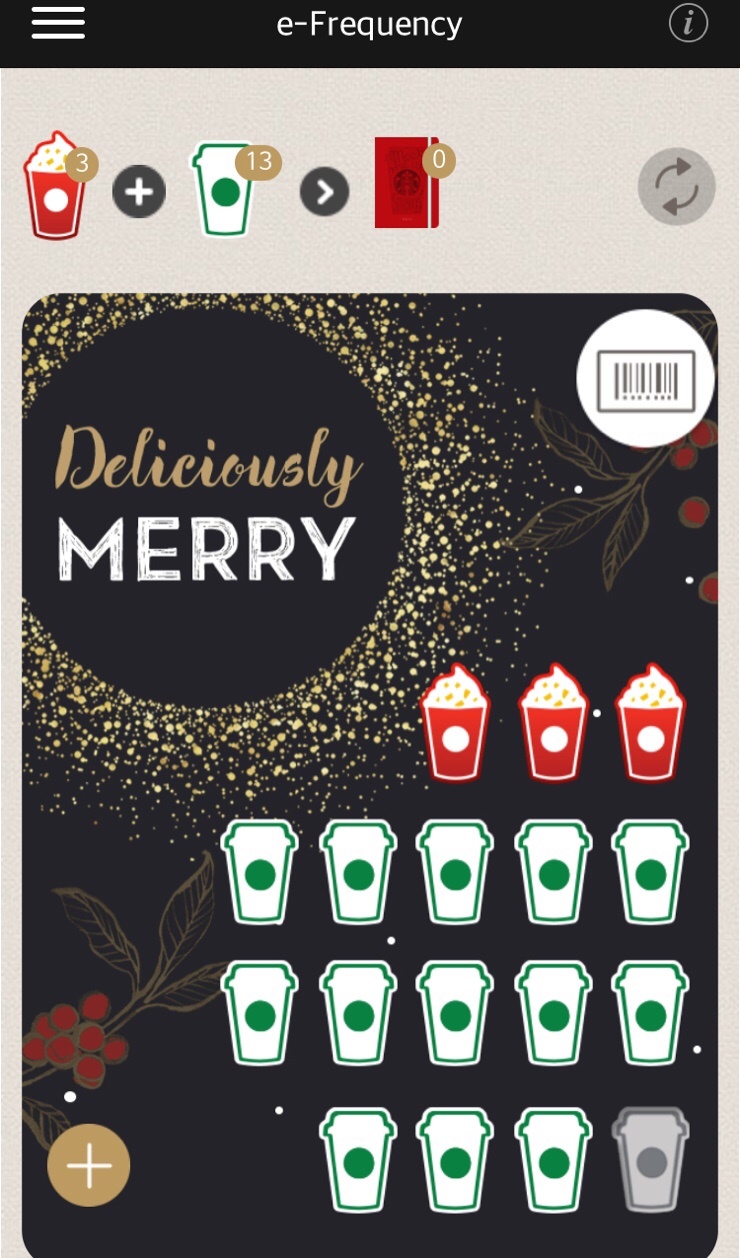Tap the gold plus button
This screenshot has height=1258, width=740.
[89, 1166]
